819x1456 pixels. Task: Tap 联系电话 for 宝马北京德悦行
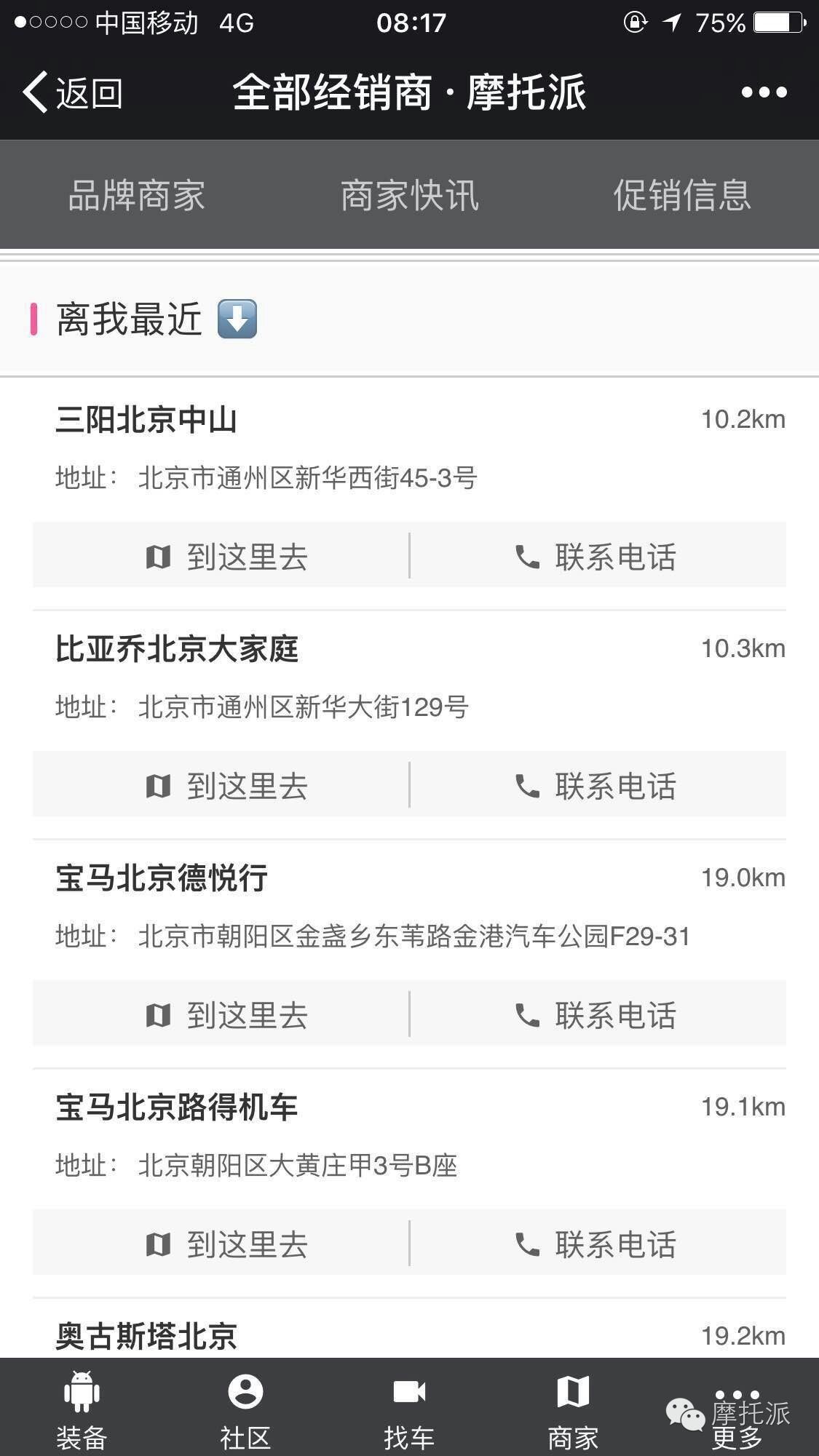click(x=616, y=1013)
